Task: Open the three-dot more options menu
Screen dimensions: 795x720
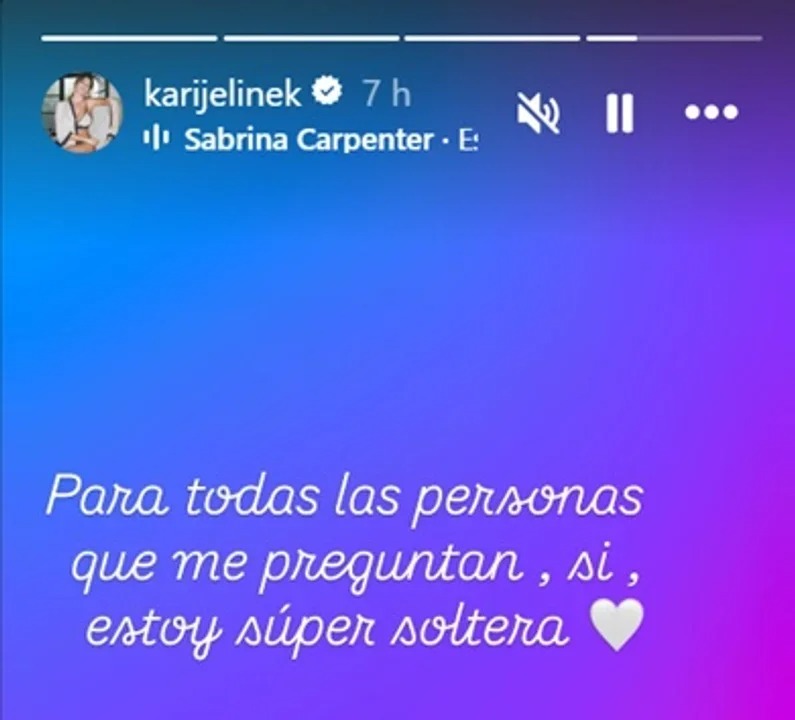Action: [711, 113]
